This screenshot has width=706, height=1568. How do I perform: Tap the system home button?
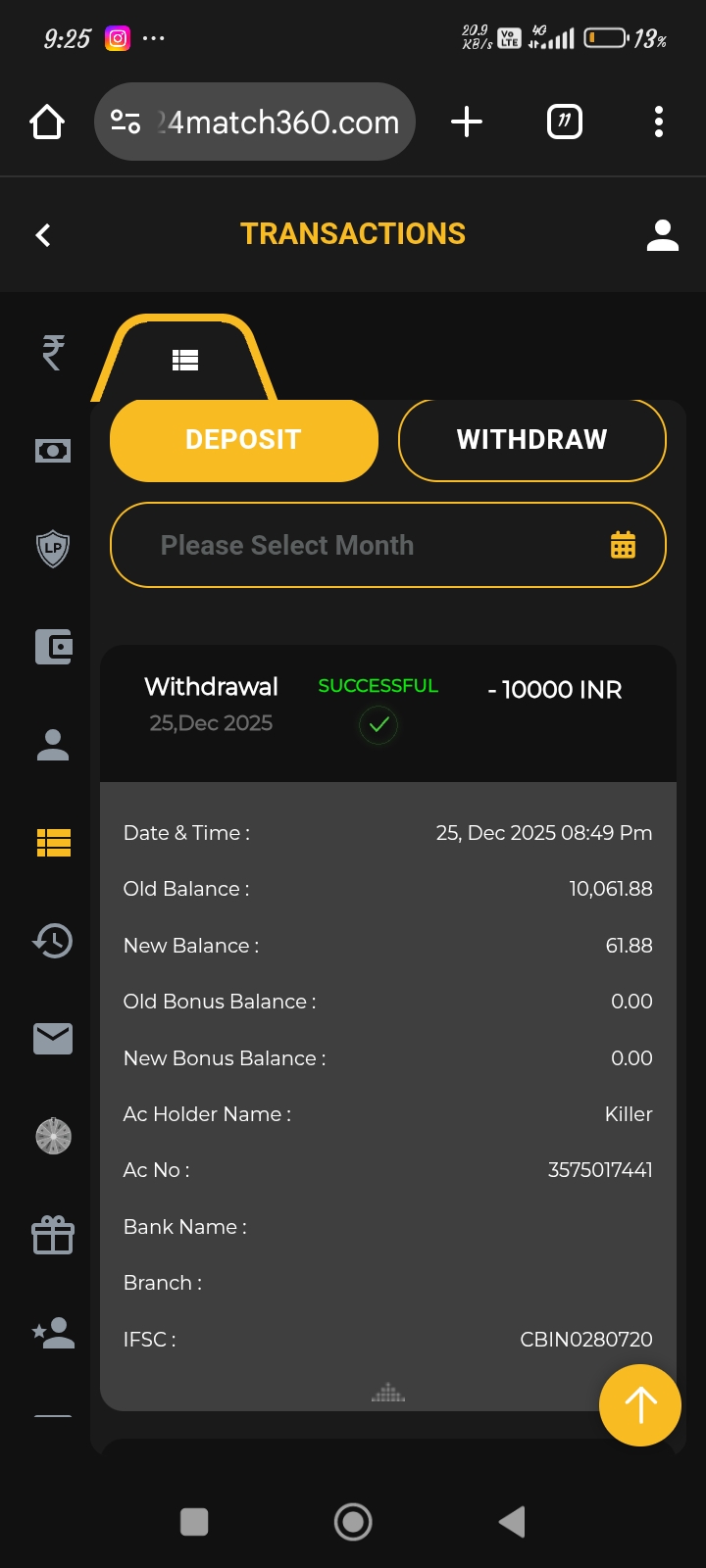pyautogui.click(x=353, y=1522)
